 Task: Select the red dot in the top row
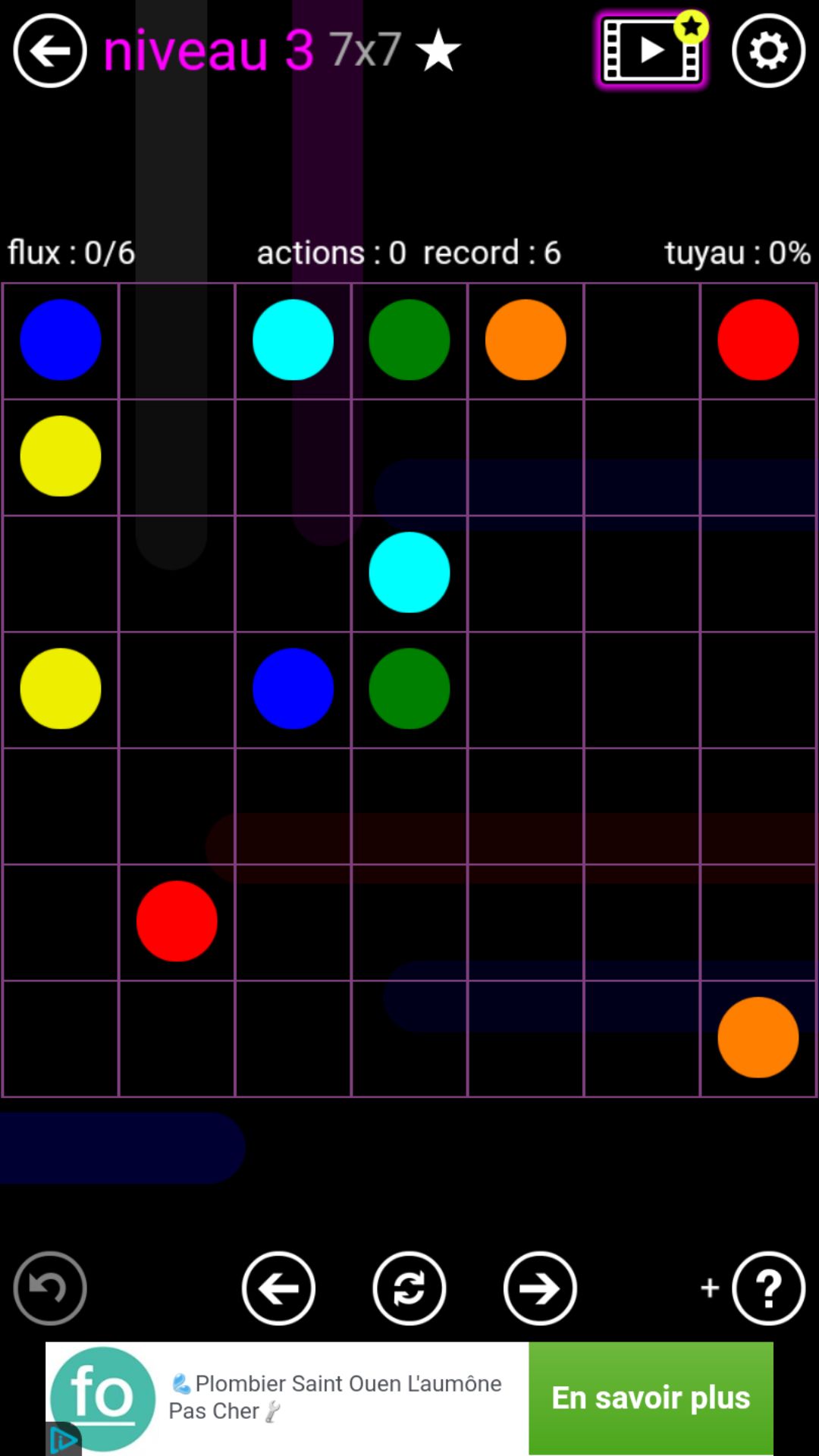[x=758, y=340]
